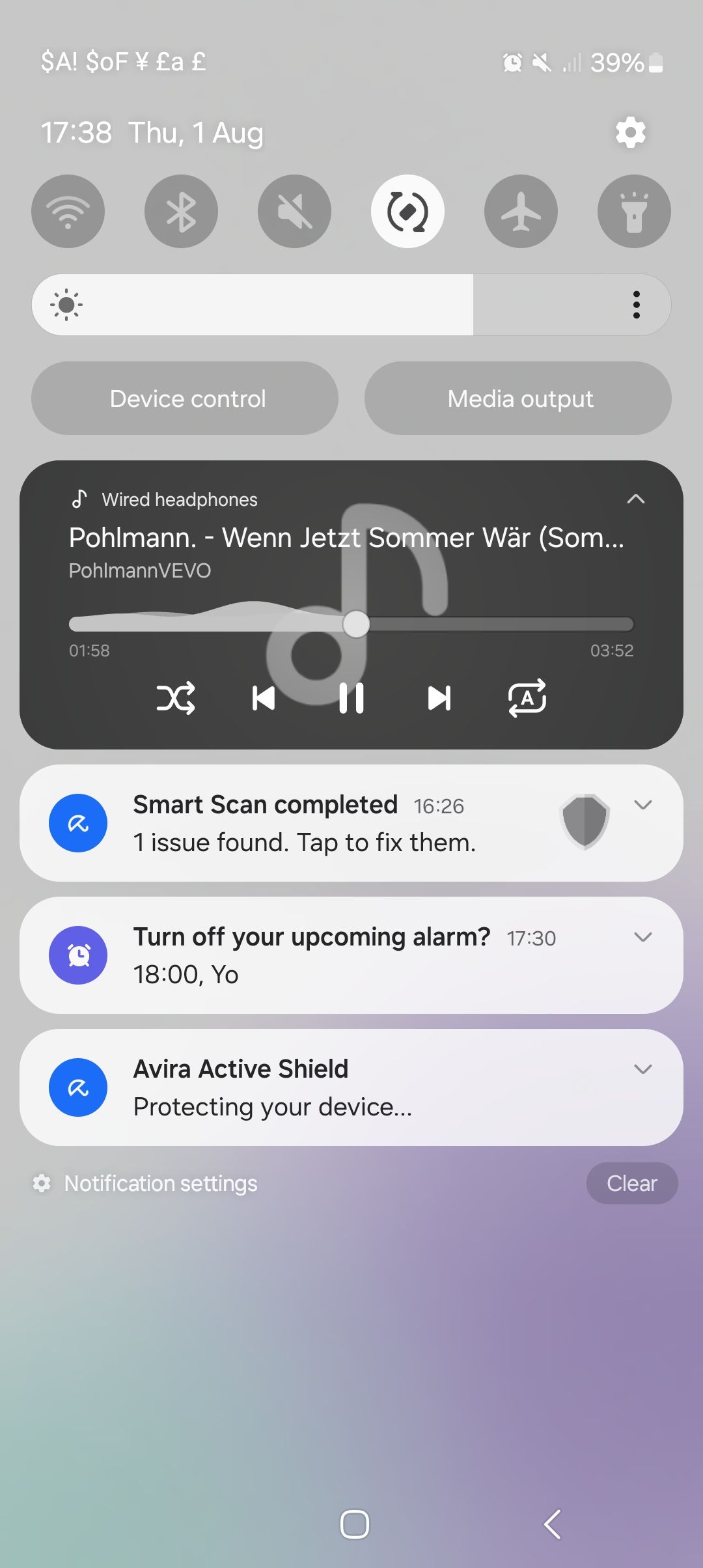The height and width of the screenshot is (1568, 703).
Task: Enable Airplane mode
Action: [521, 211]
